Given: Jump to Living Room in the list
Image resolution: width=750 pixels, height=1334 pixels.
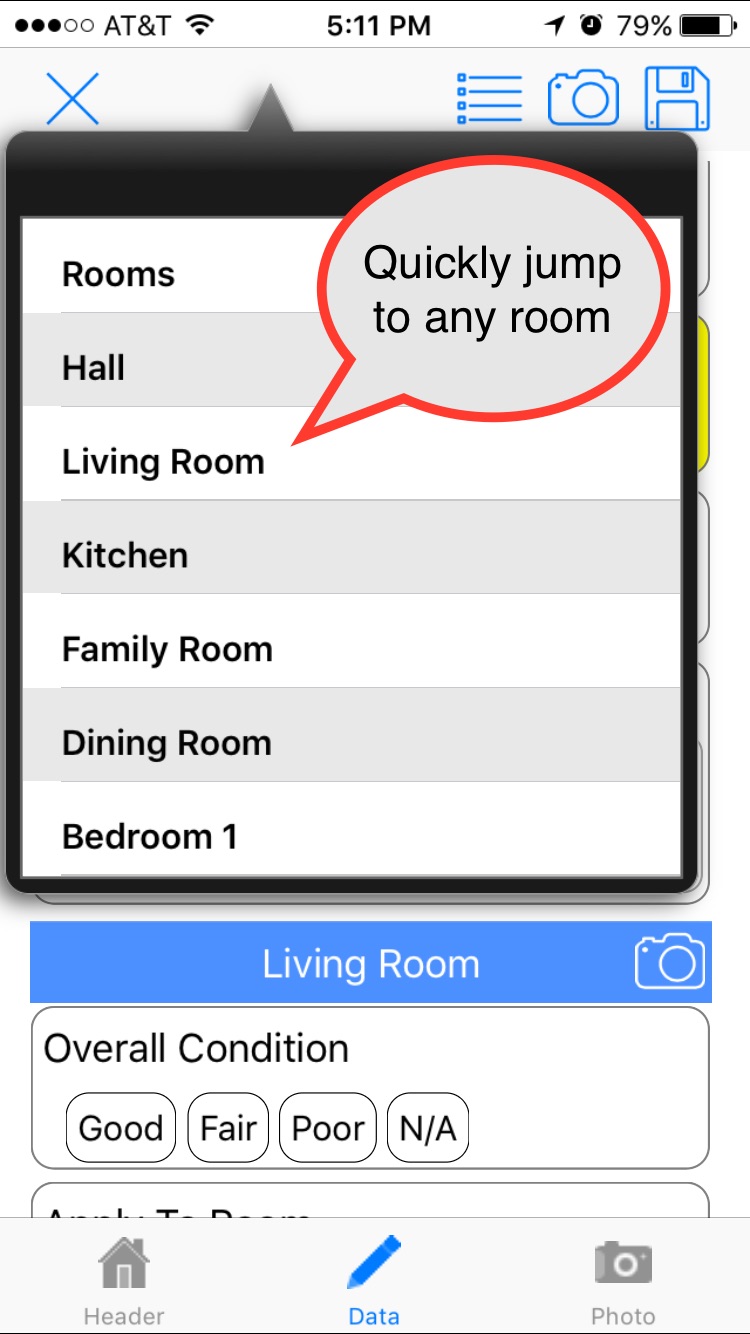Looking at the screenshot, I should (x=163, y=462).
